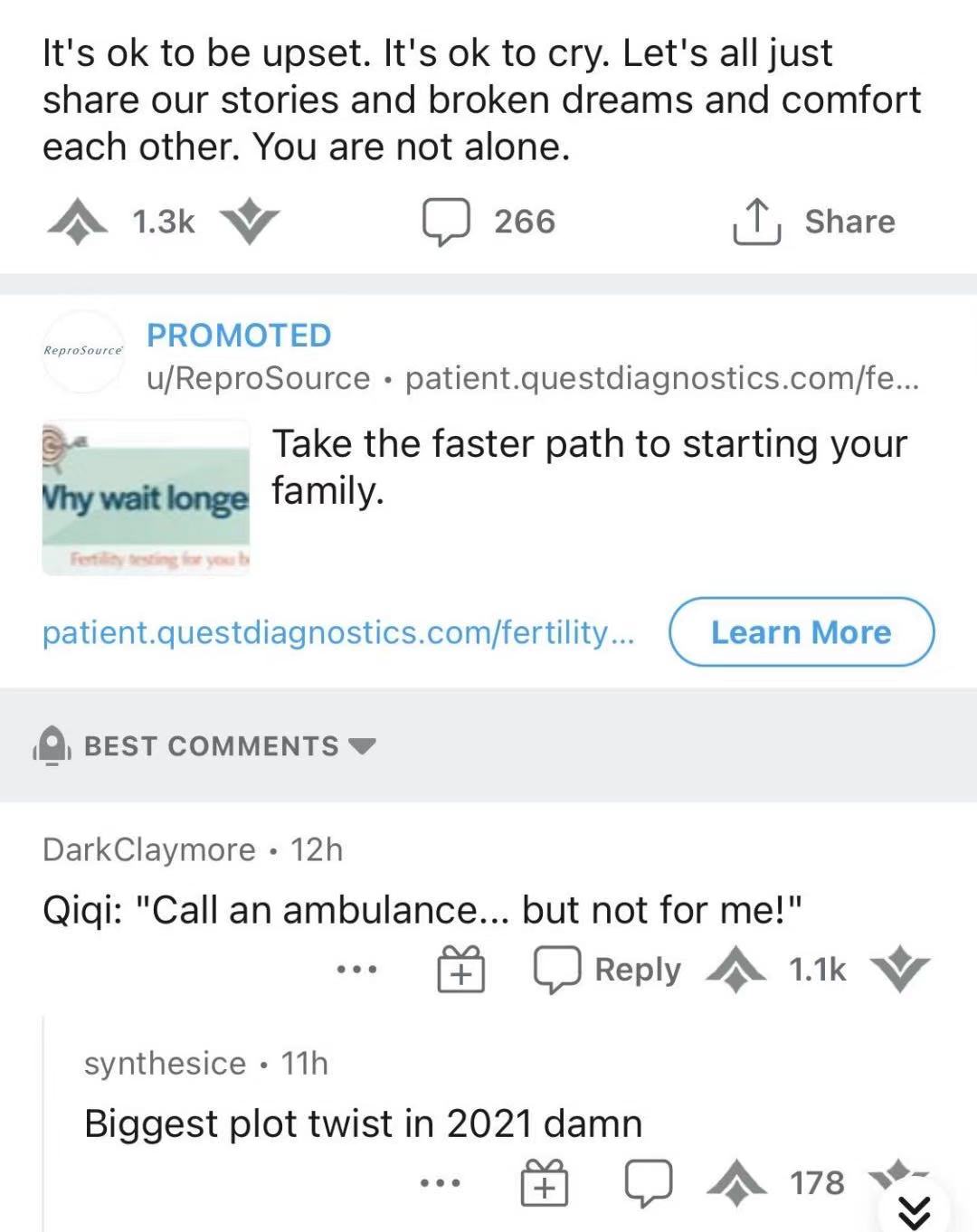Reply to synthesice's comment
977x1232 pixels.
[x=650, y=1183]
